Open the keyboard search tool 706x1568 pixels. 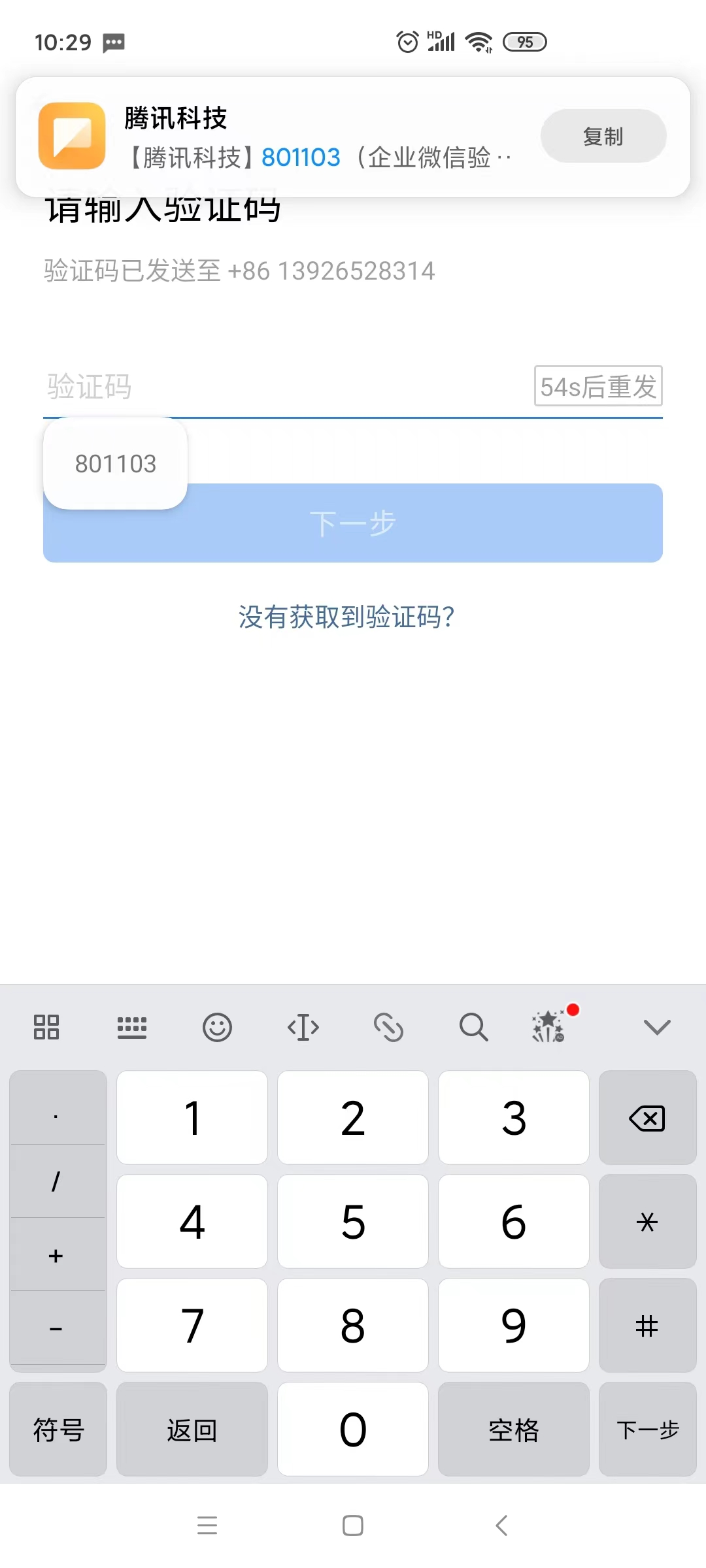(473, 1027)
